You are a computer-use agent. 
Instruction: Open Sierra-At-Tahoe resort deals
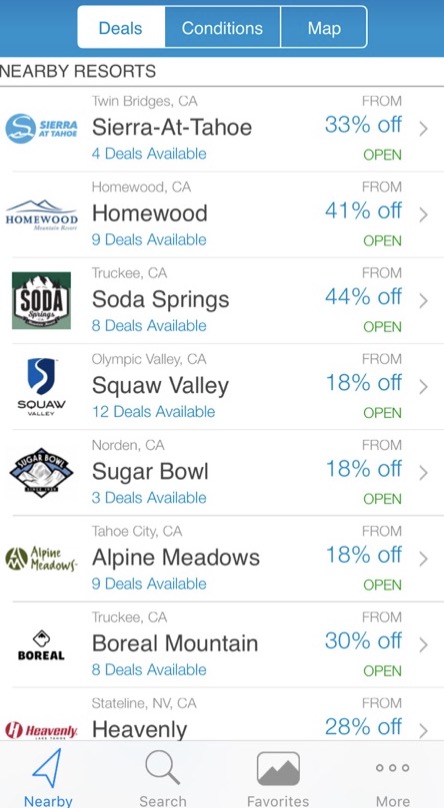click(222, 129)
